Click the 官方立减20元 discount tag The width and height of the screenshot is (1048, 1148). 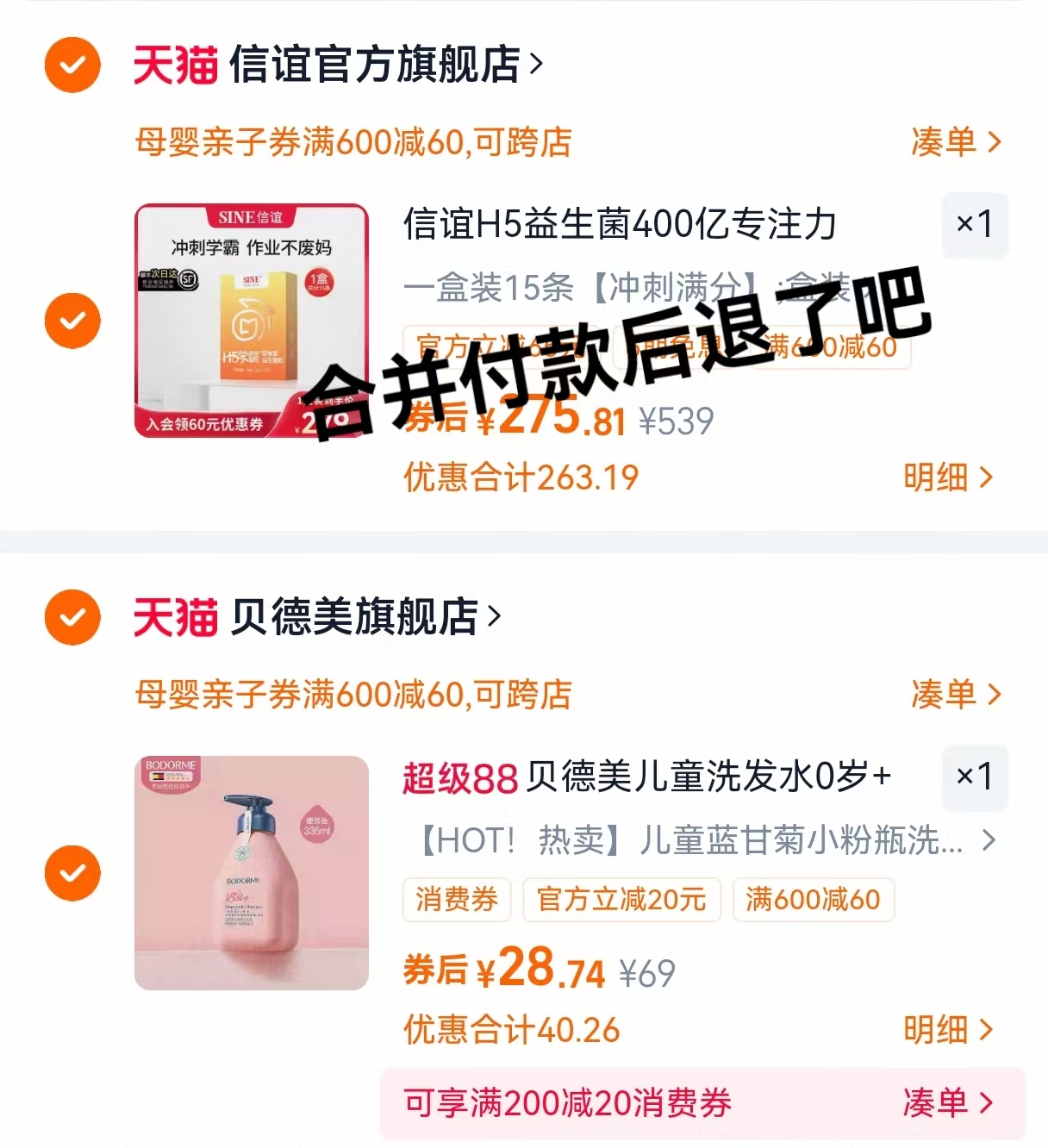[x=621, y=900]
